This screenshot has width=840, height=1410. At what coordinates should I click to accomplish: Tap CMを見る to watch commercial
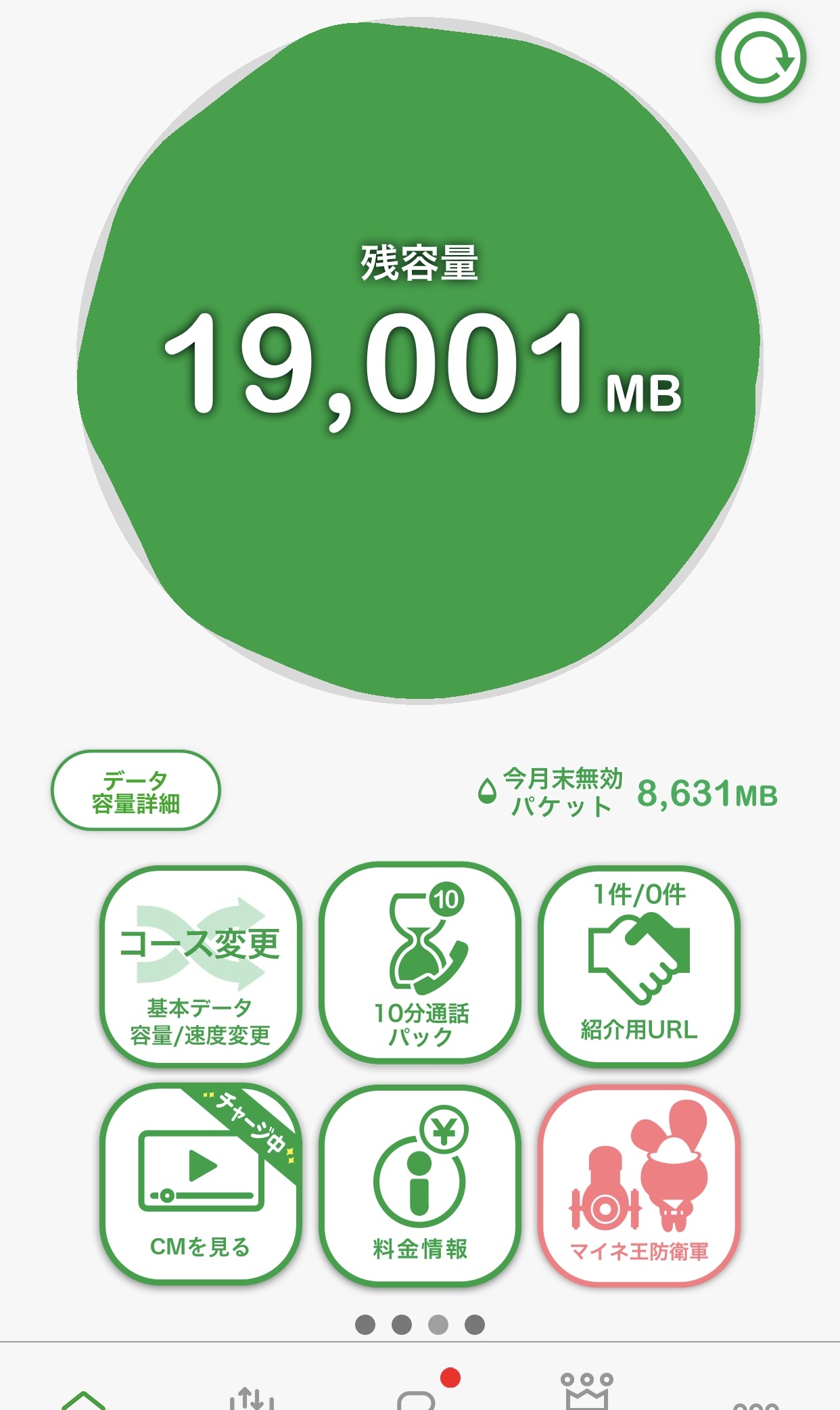(200, 1184)
